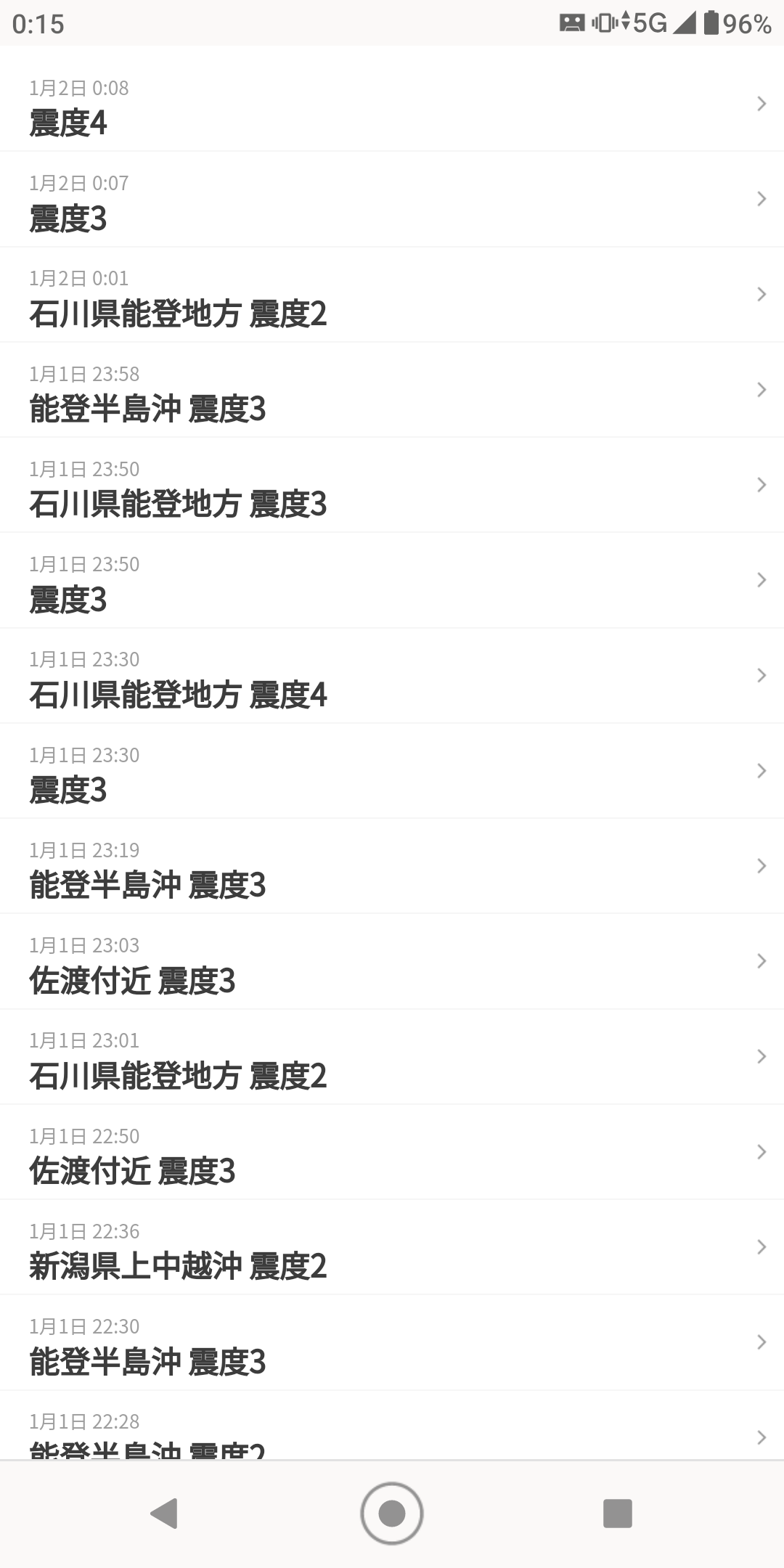
Task: Open 能登半島沖 震度3 at 1月1日 23:58
Action: 392,390
